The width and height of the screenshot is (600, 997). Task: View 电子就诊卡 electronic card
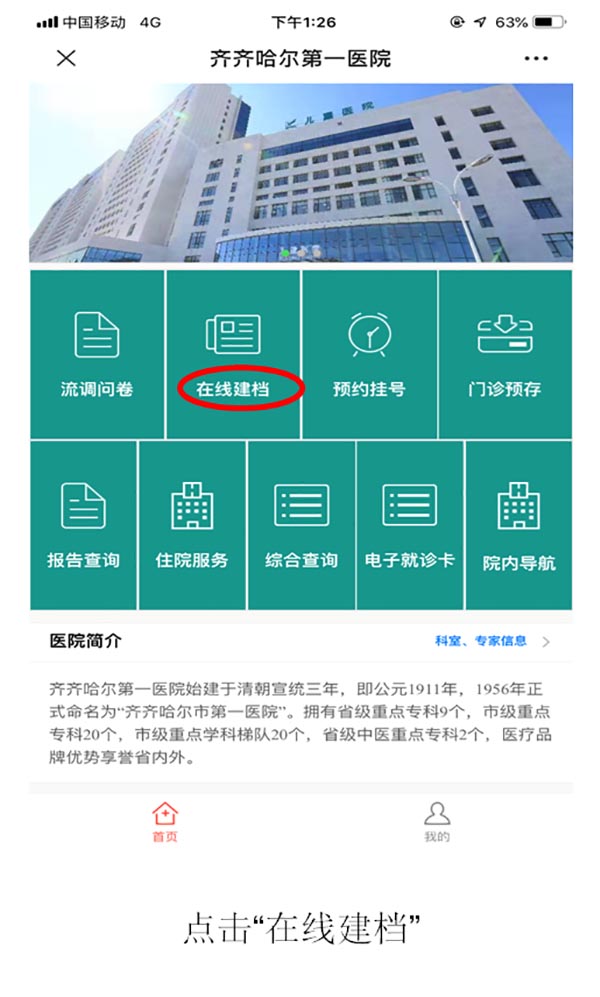tap(410, 525)
